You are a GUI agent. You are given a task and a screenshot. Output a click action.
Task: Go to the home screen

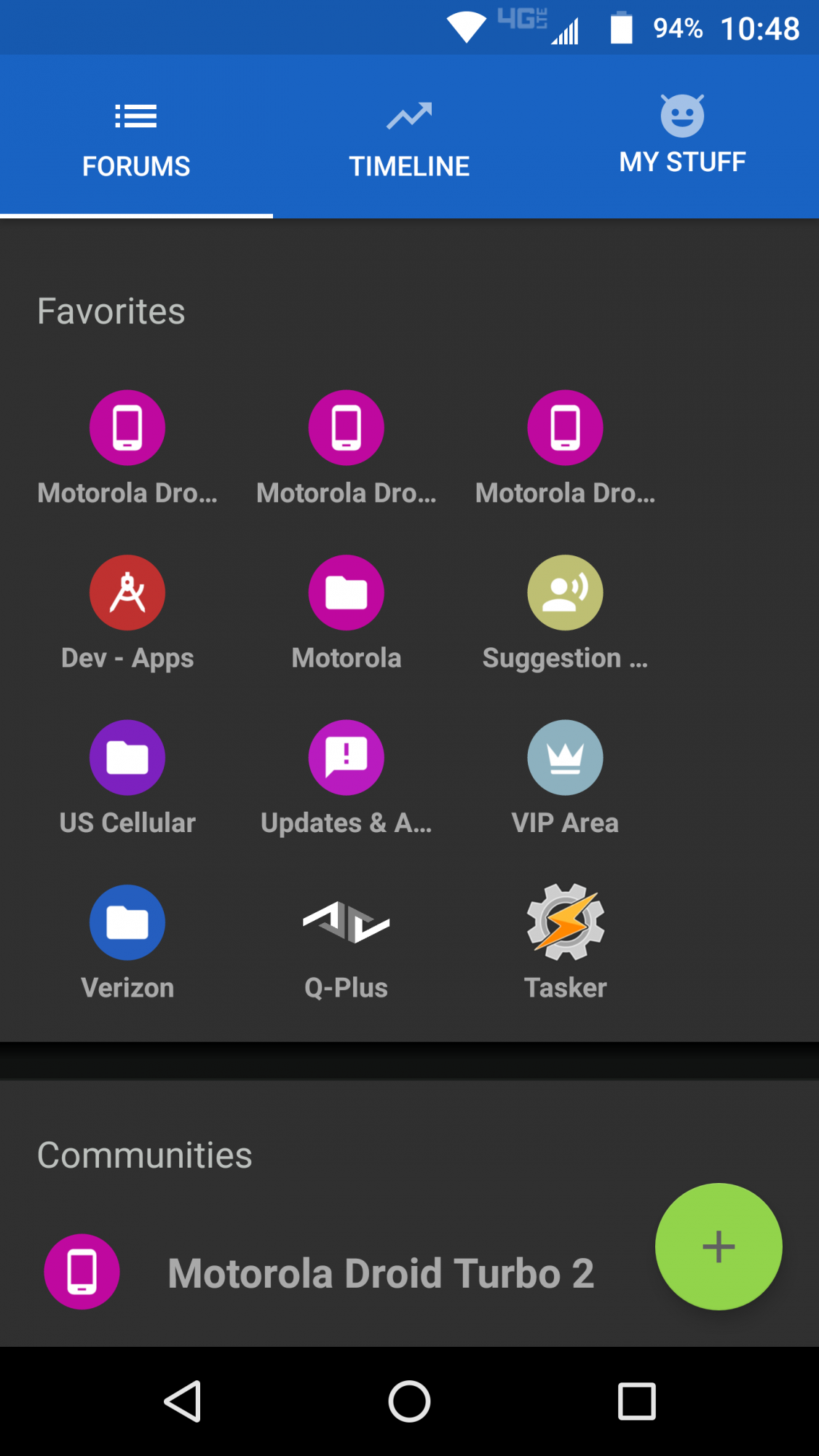click(409, 1401)
